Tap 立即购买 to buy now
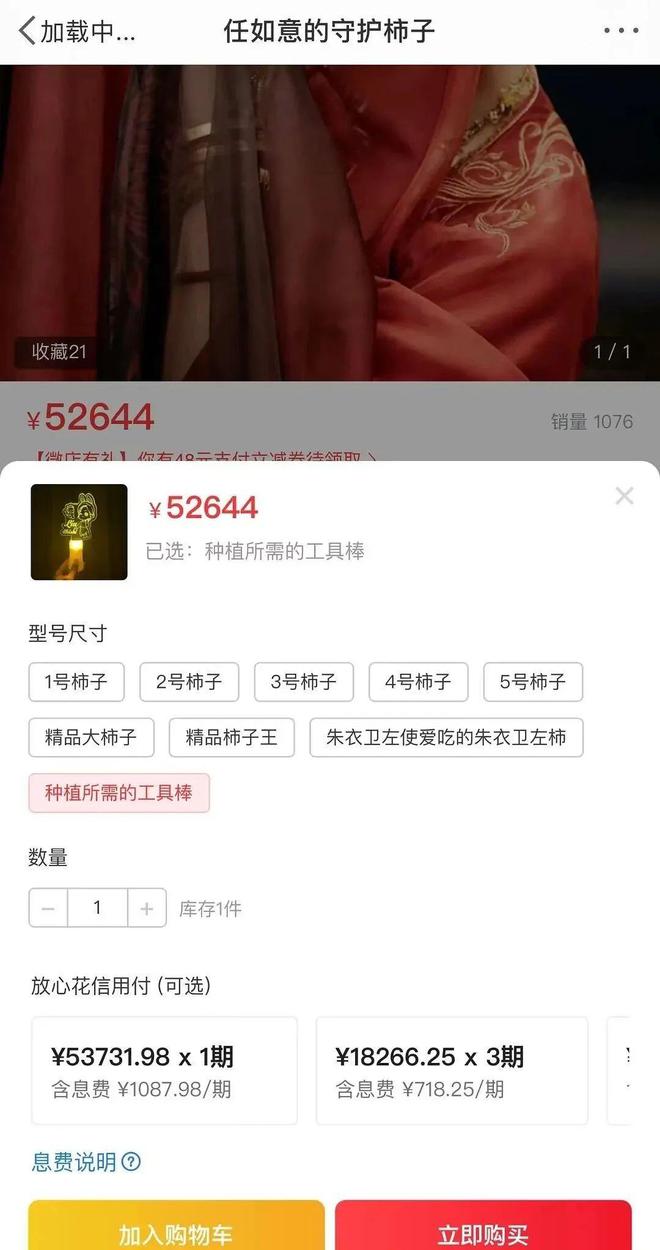Viewport: 660px width, 1250px height. pos(483,1226)
